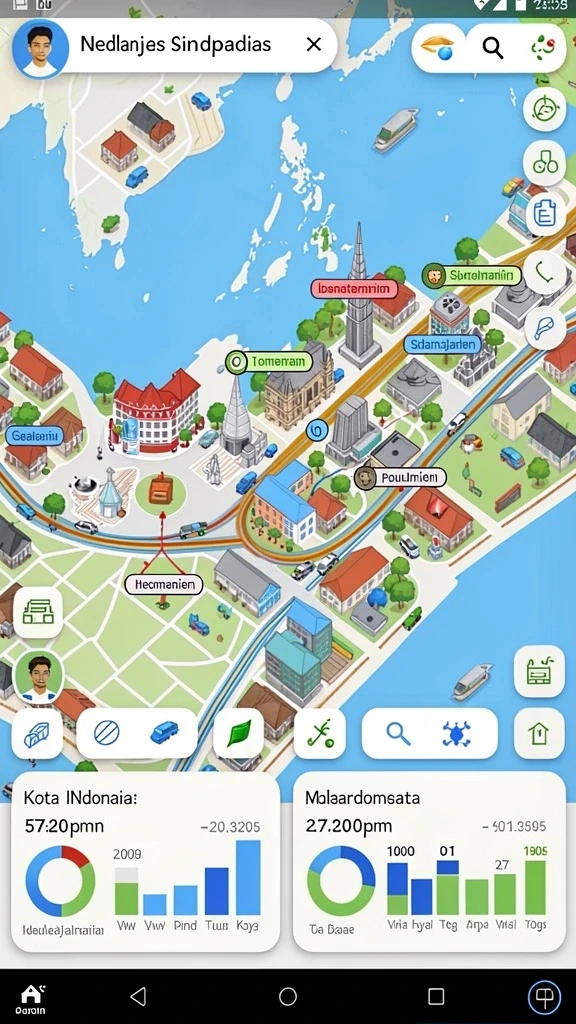Tap the magnifier icon in the top-right pill
Viewport: 576px width, 1024px height.
(x=492, y=47)
